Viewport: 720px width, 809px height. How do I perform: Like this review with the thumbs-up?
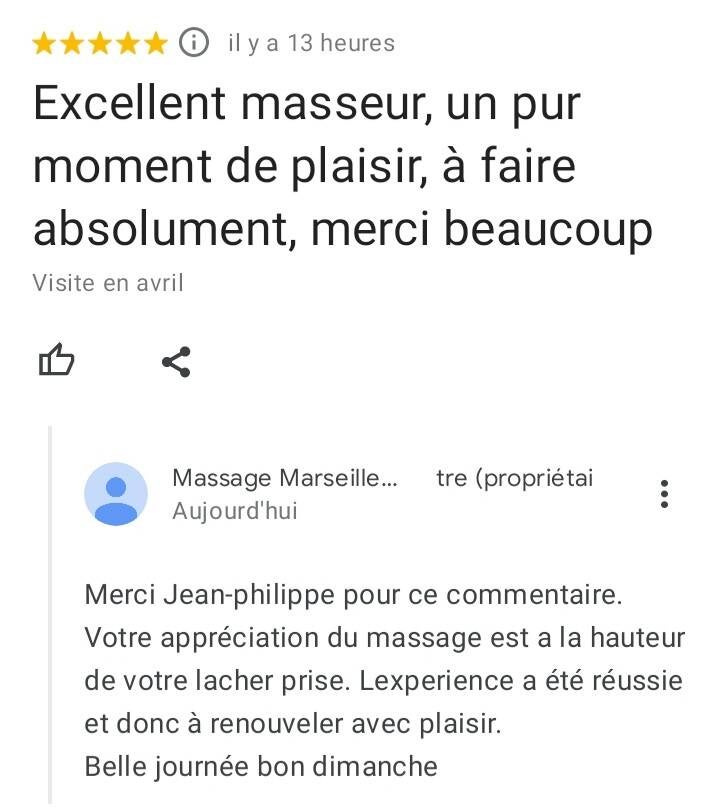click(56, 361)
